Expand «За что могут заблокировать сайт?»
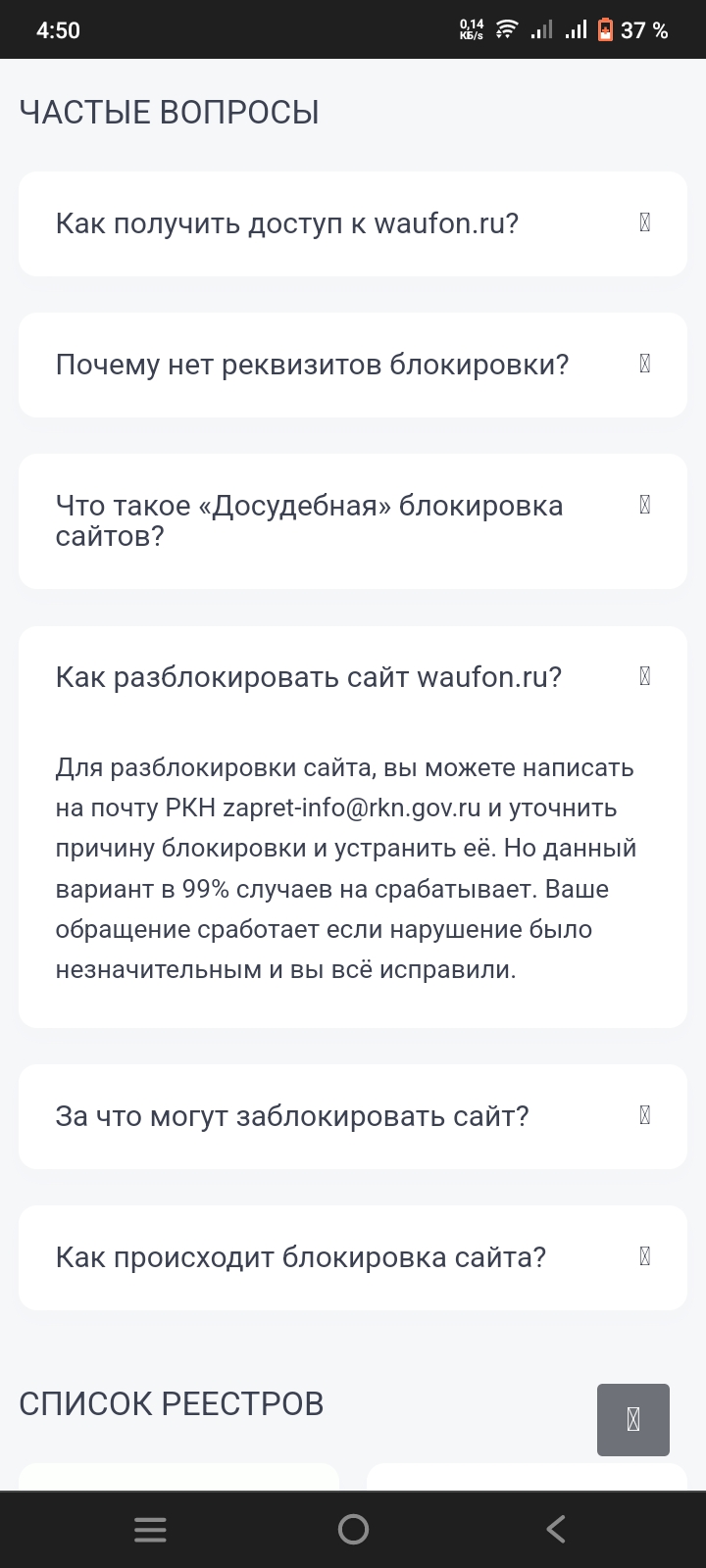 click(352, 1116)
